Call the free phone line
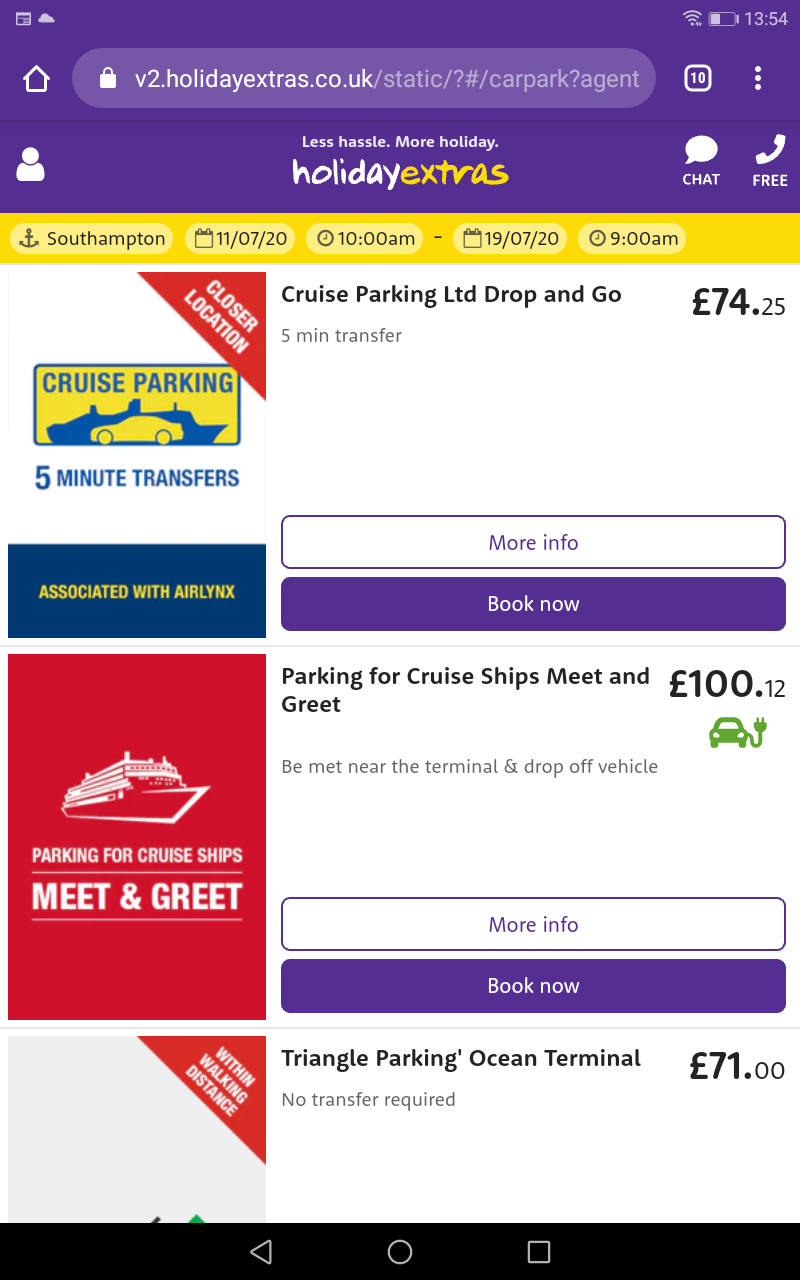 pos(770,163)
